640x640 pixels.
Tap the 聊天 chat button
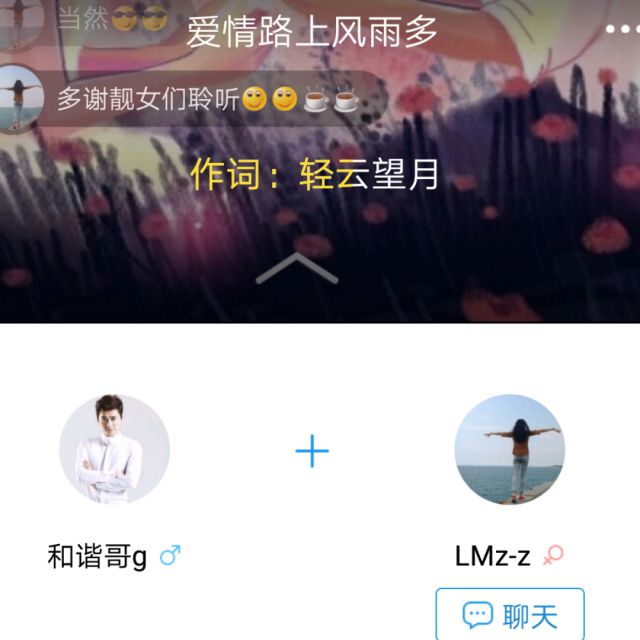(x=509, y=615)
